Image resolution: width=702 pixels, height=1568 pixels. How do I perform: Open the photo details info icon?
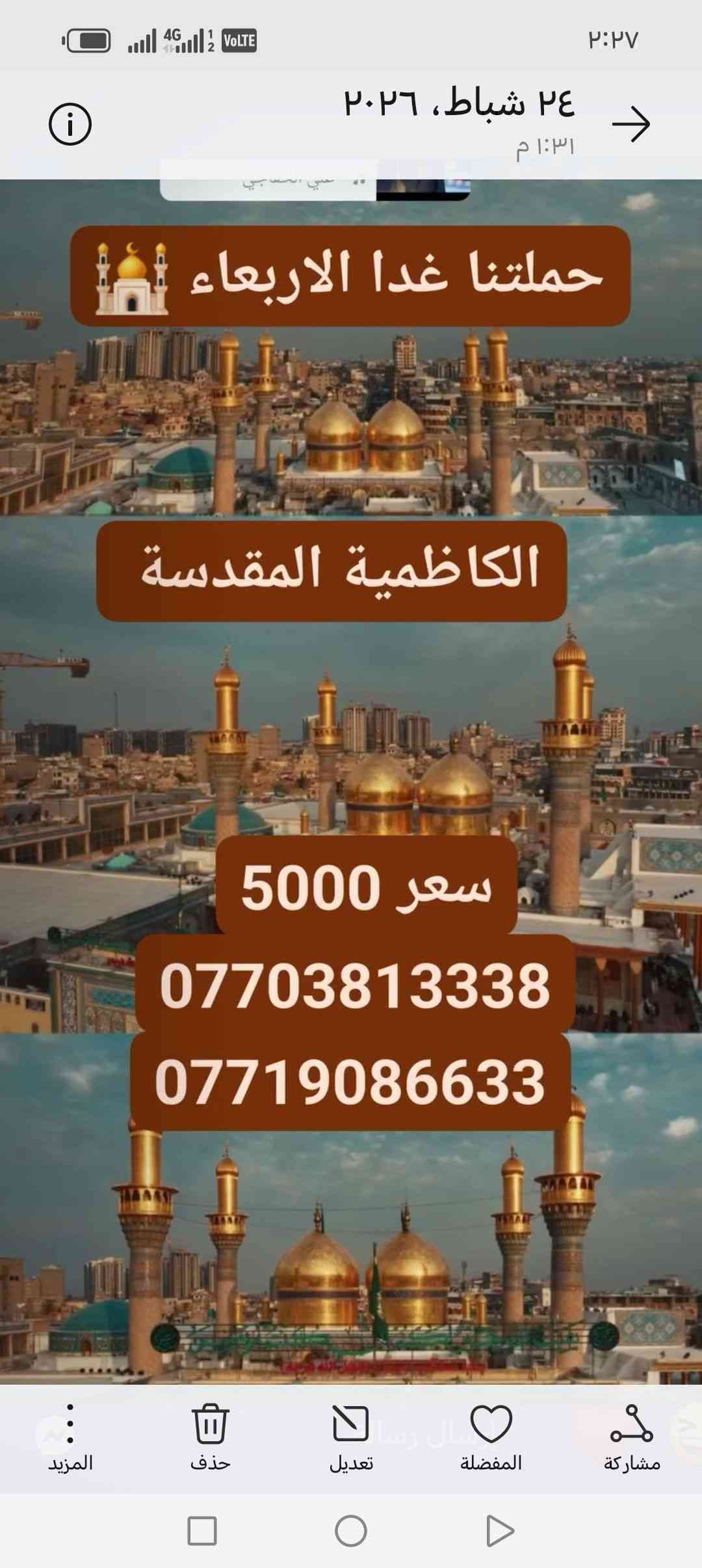point(70,124)
